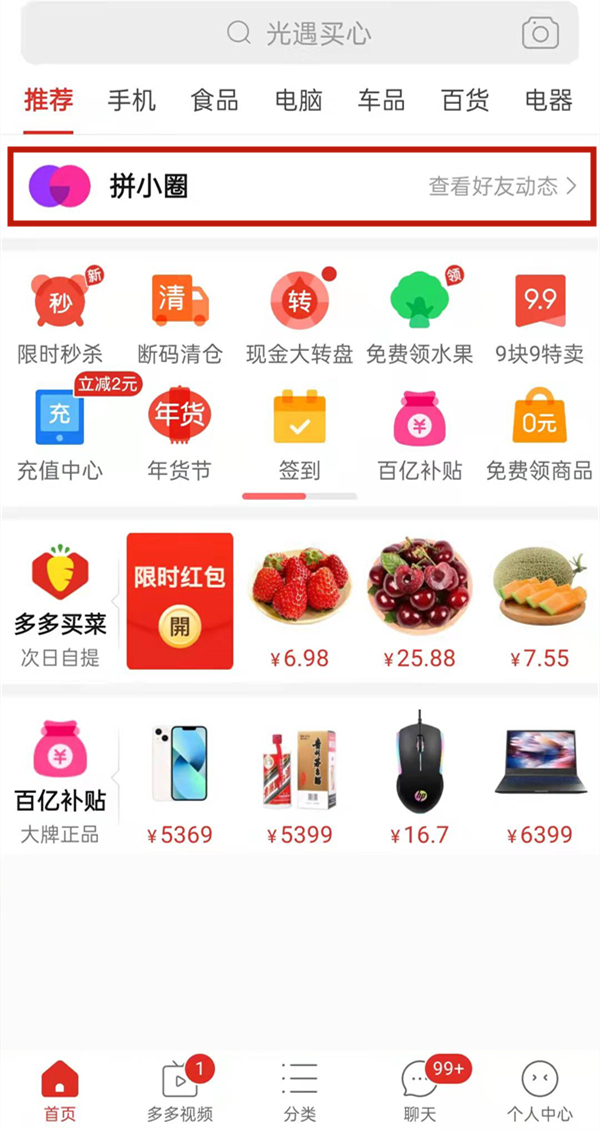View the gaming mouse priced ¥16.7
Screen dimensions: 600x1130
pyautogui.click(x=420, y=775)
